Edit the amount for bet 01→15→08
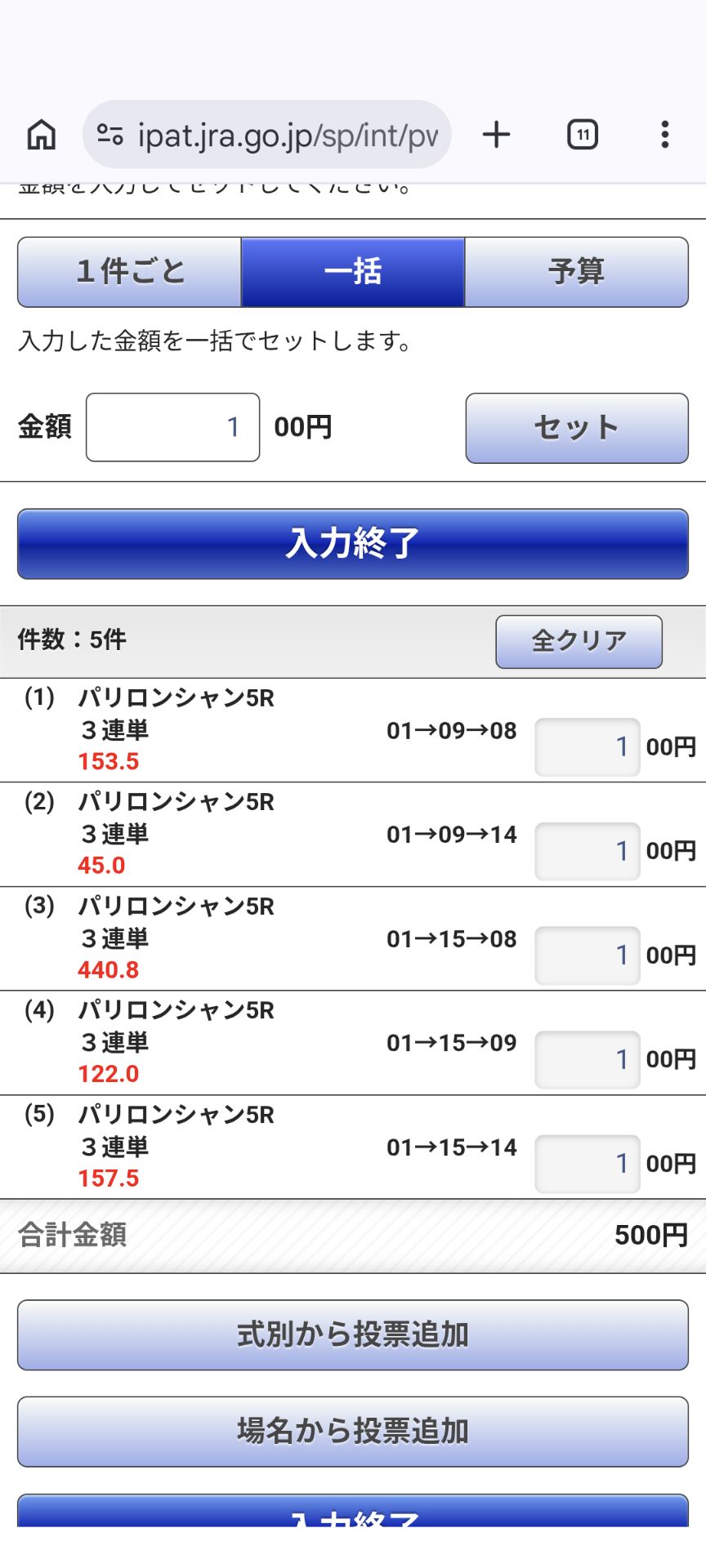Screen dimensions: 706x1568 pos(588,955)
